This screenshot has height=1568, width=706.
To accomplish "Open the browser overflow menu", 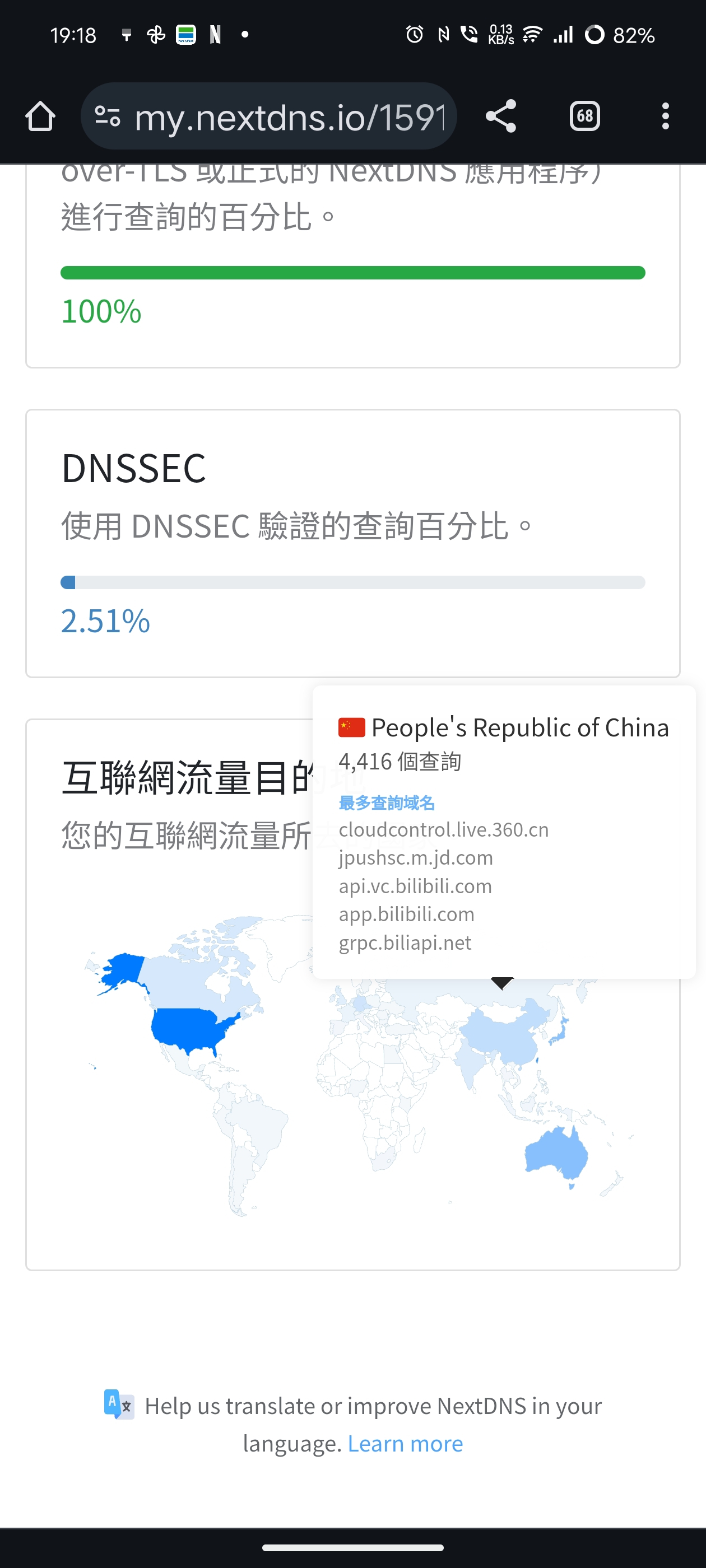I will point(665,116).
